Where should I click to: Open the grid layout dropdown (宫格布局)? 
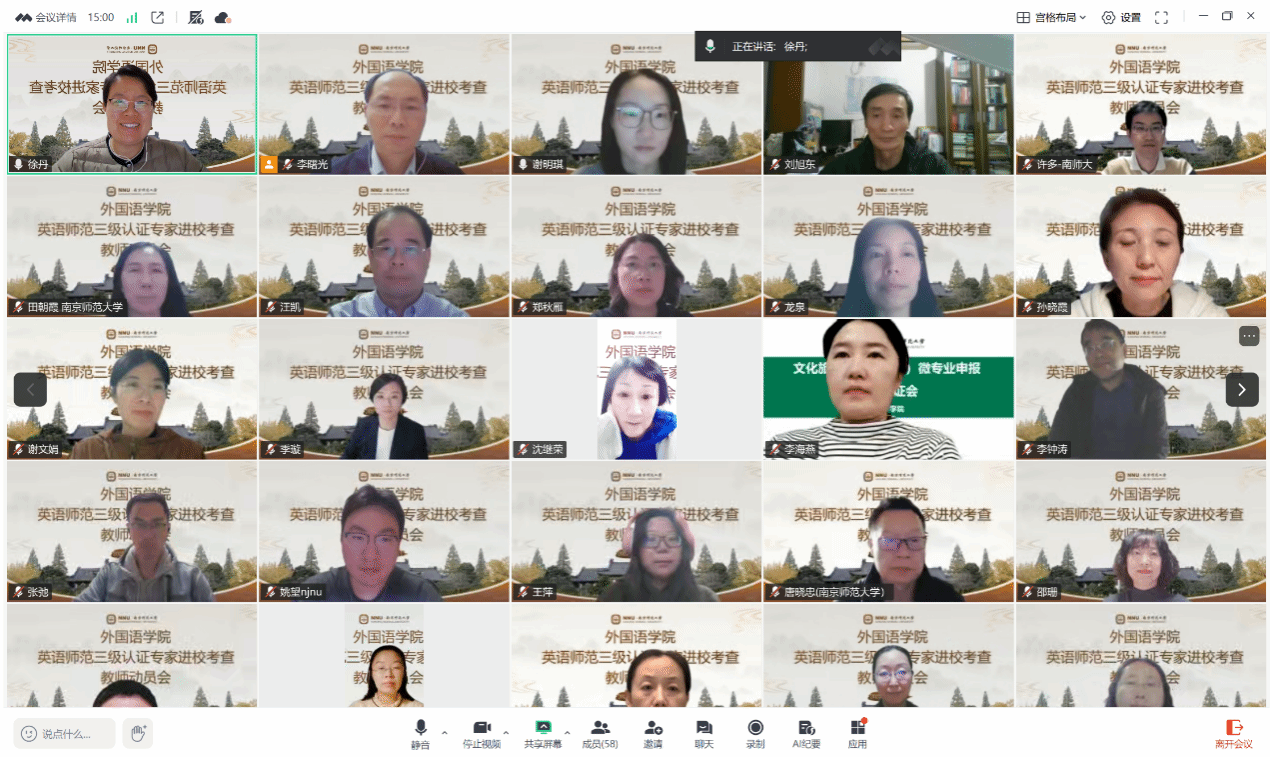1051,17
